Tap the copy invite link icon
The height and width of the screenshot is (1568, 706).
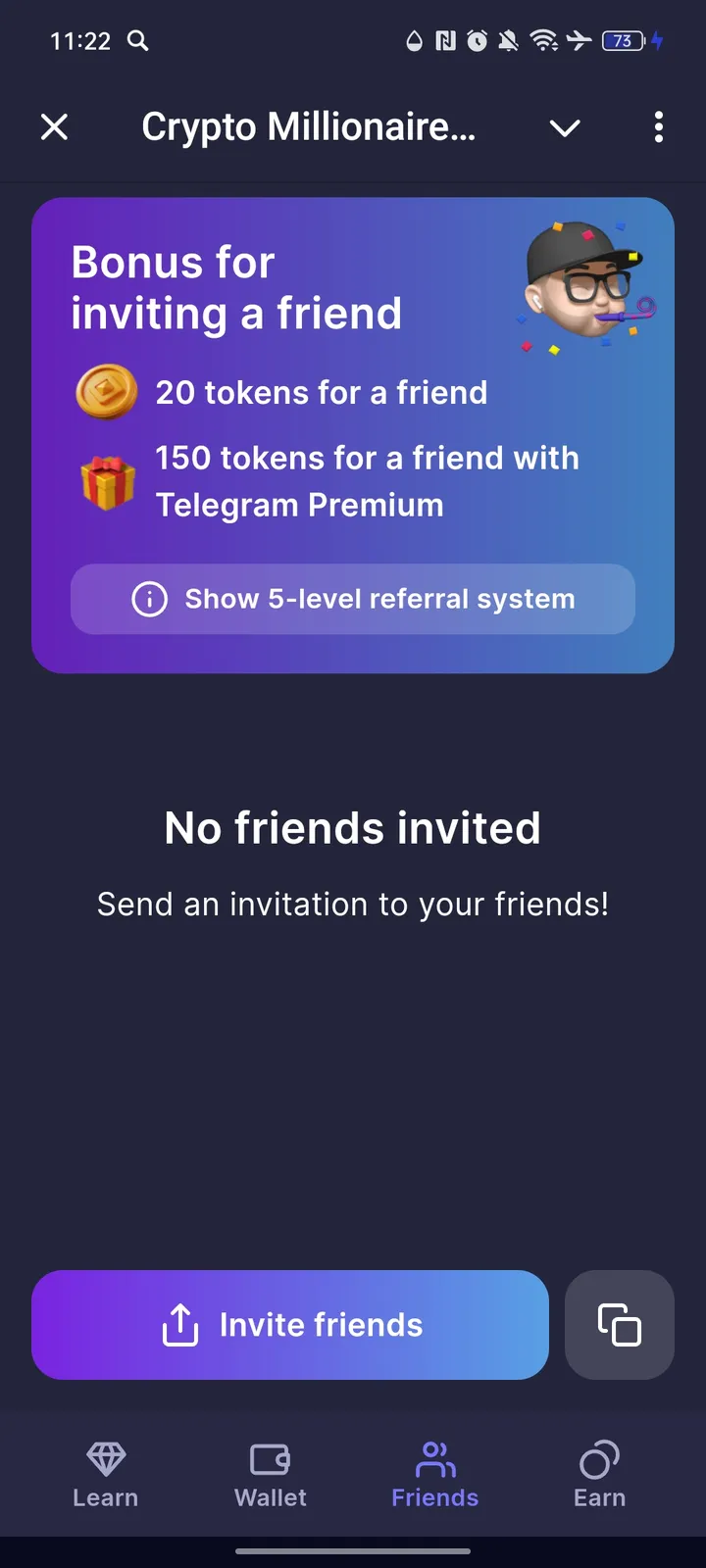coord(620,1325)
